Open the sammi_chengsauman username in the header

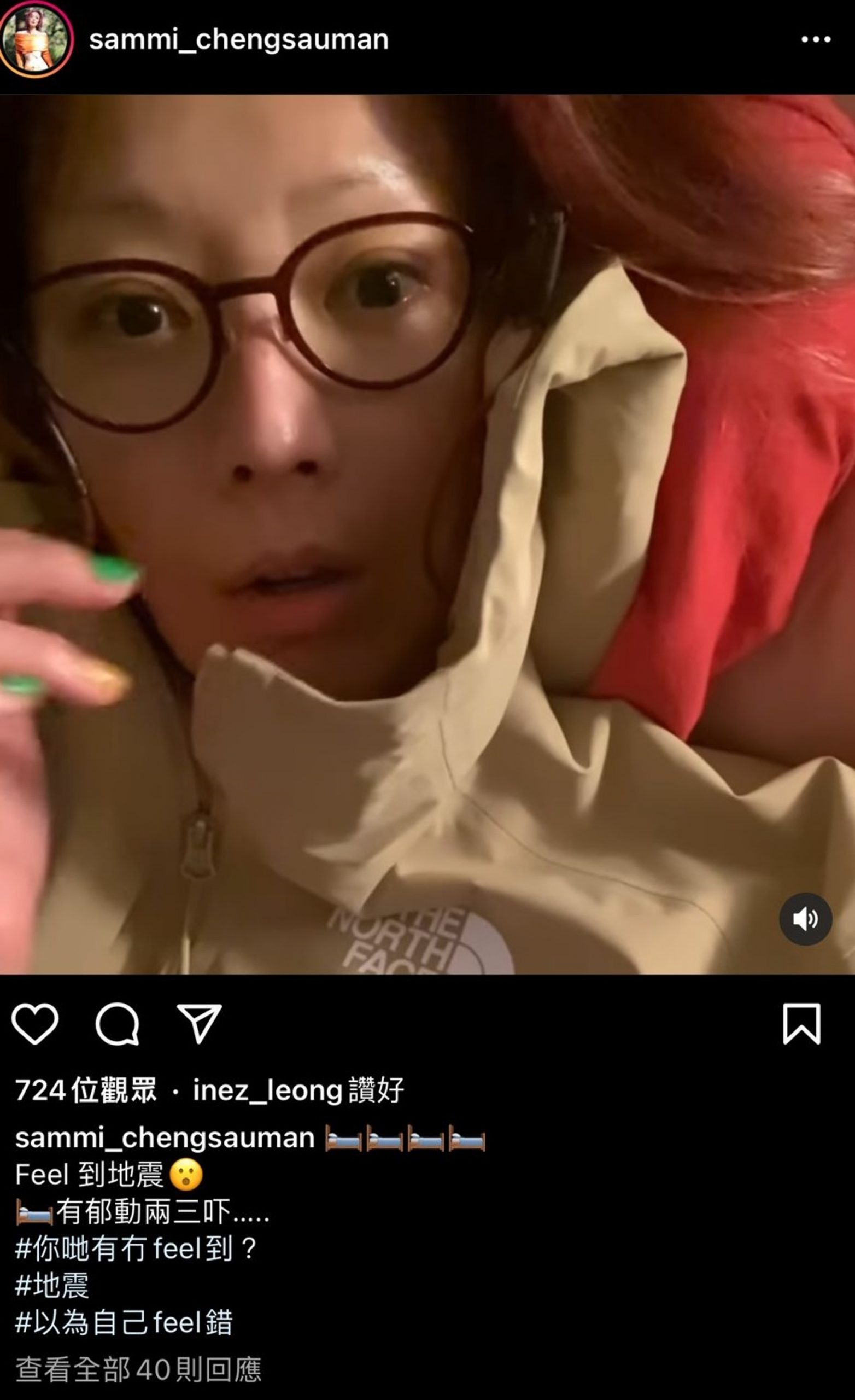click(x=238, y=40)
